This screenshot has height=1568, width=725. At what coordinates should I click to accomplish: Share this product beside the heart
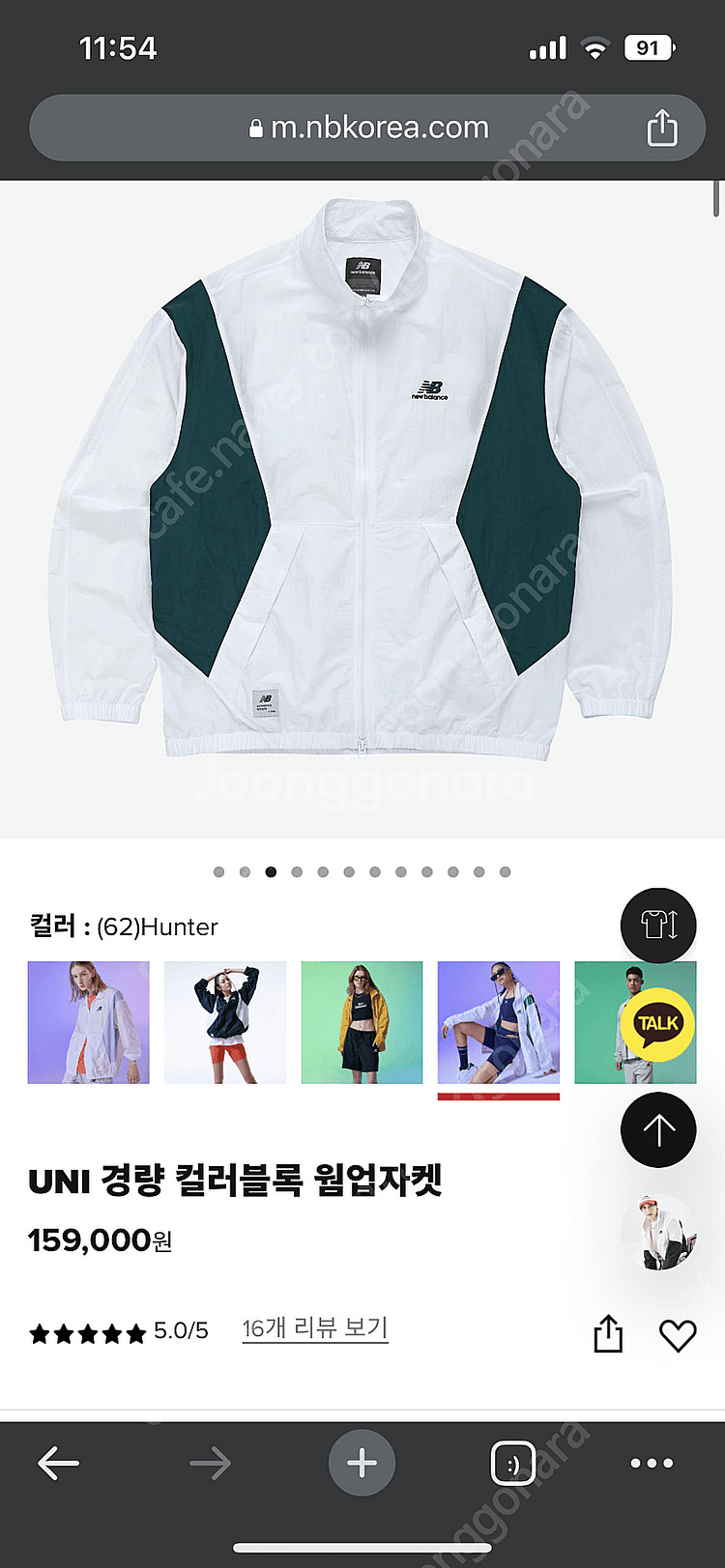pyautogui.click(x=608, y=1333)
